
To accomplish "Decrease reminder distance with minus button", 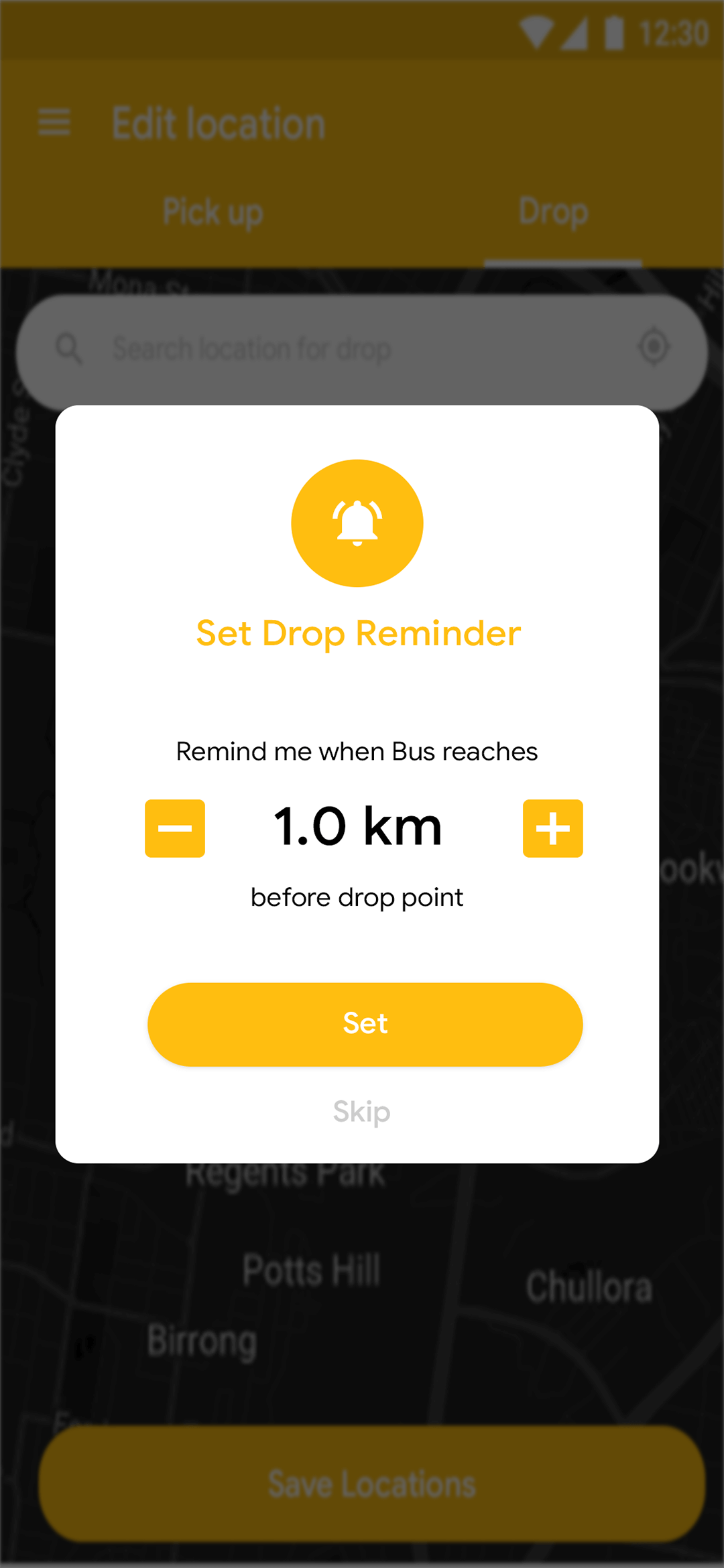I will click(174, 830).
